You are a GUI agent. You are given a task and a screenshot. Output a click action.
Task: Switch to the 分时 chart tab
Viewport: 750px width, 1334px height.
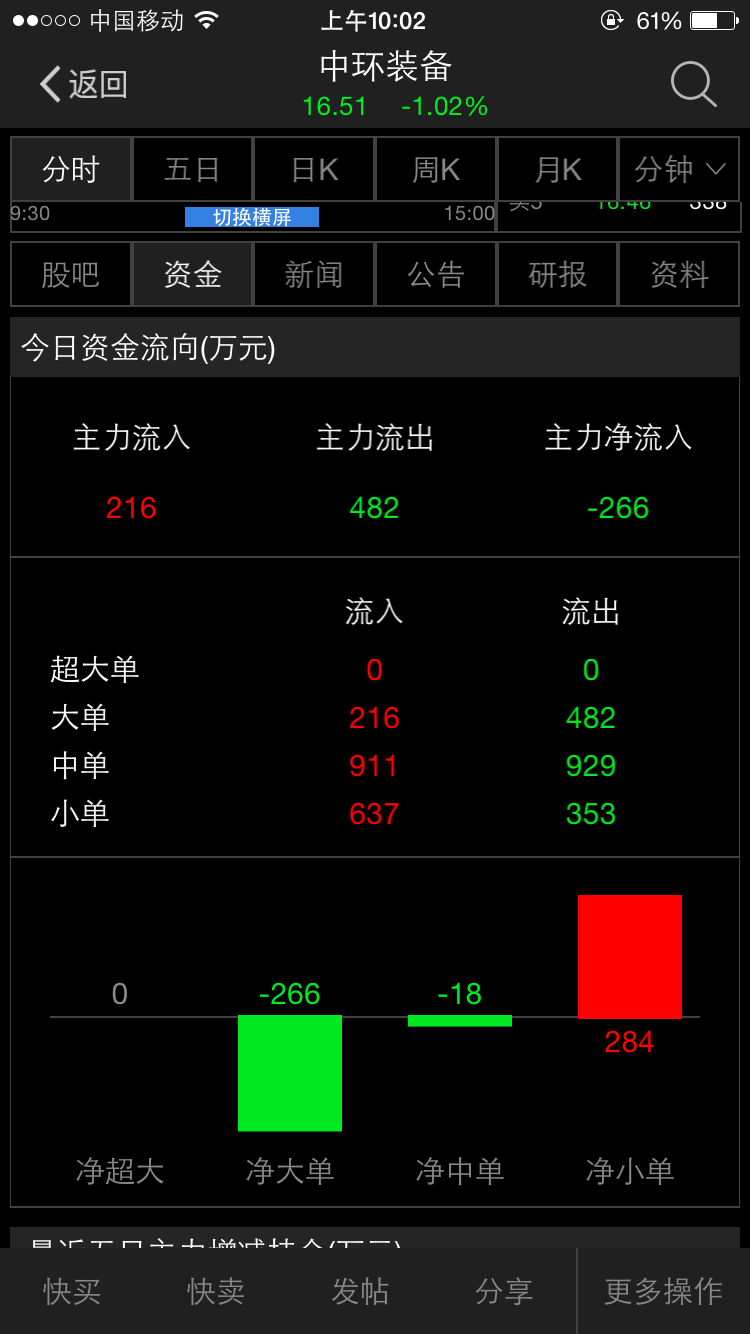click(71, 170)
